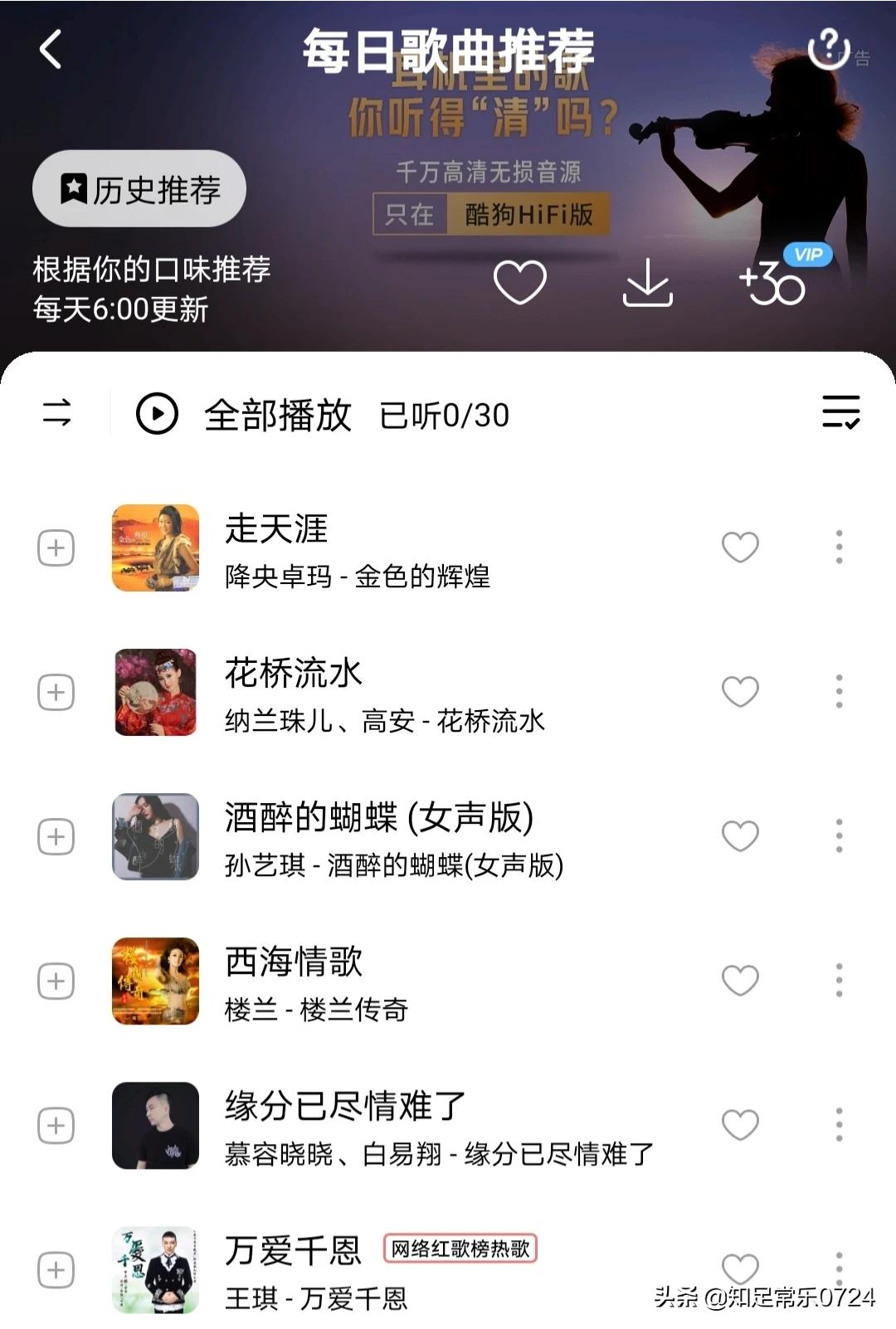Viewport: 896px width, 1329px height.
Task: Get 30 more songs with VIP
Action: click(773, 283)
